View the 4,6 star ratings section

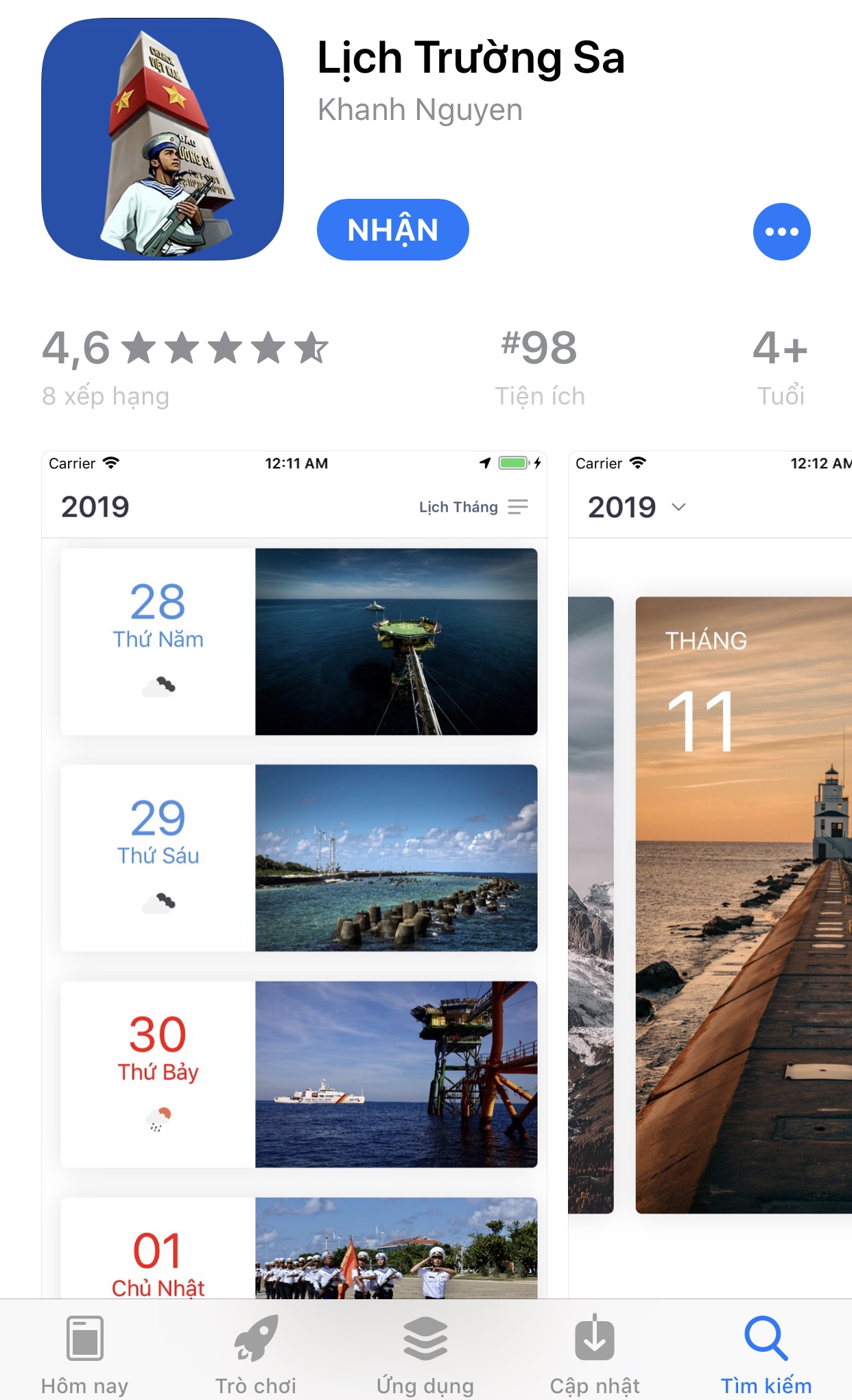coord(185,367)
